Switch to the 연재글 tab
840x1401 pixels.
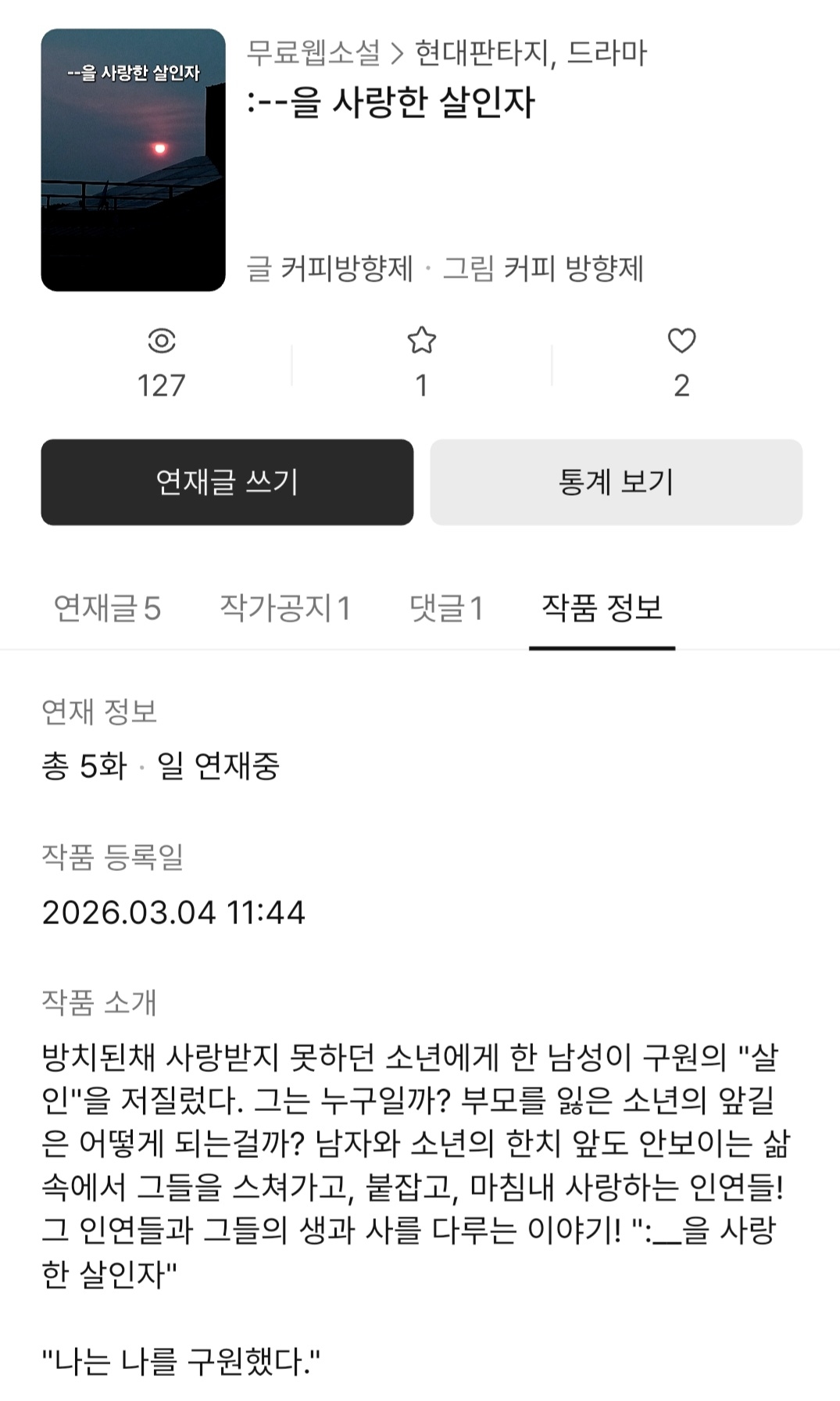107,608
